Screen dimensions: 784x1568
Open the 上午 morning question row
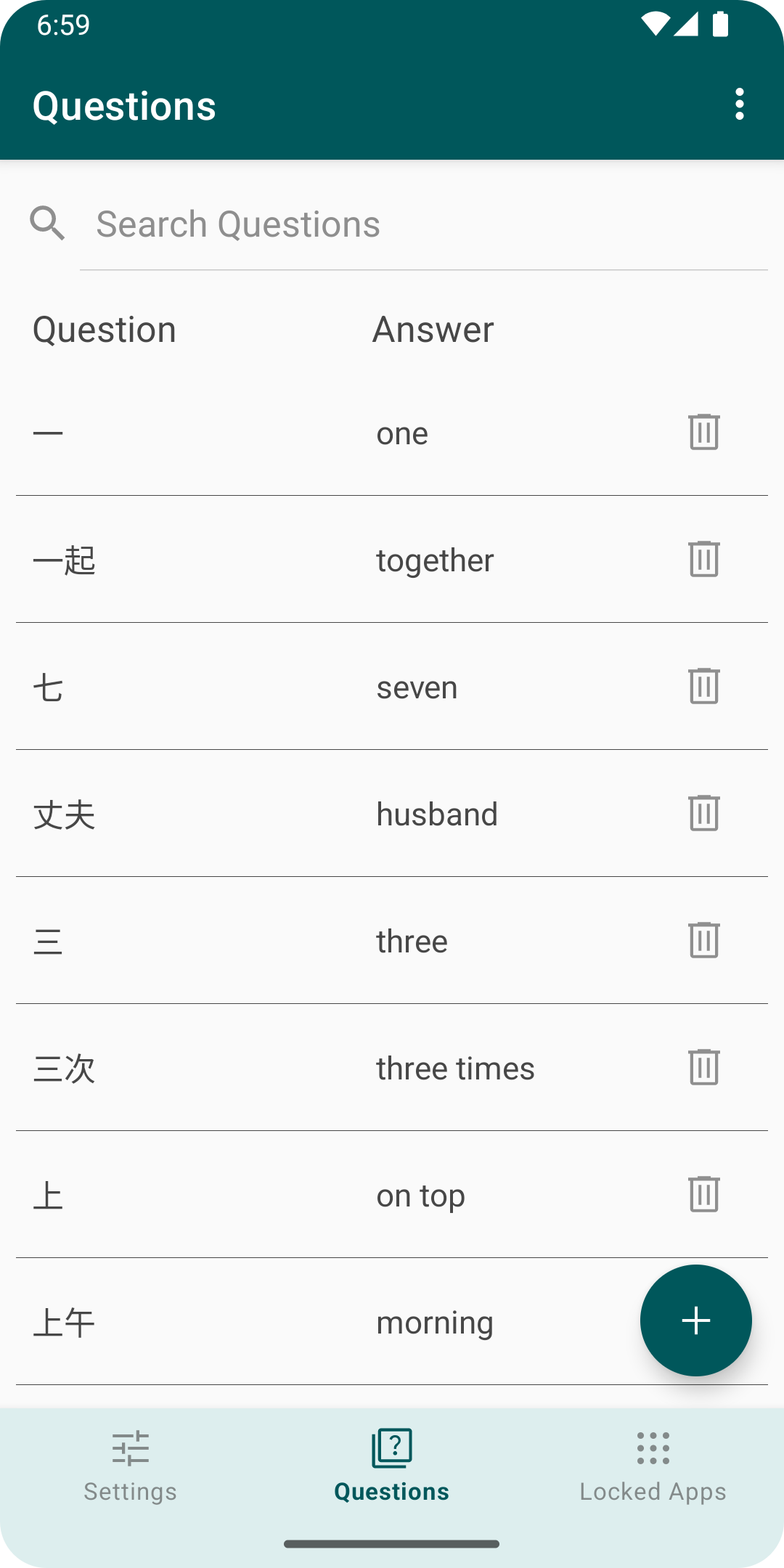tap(290, 1323)
